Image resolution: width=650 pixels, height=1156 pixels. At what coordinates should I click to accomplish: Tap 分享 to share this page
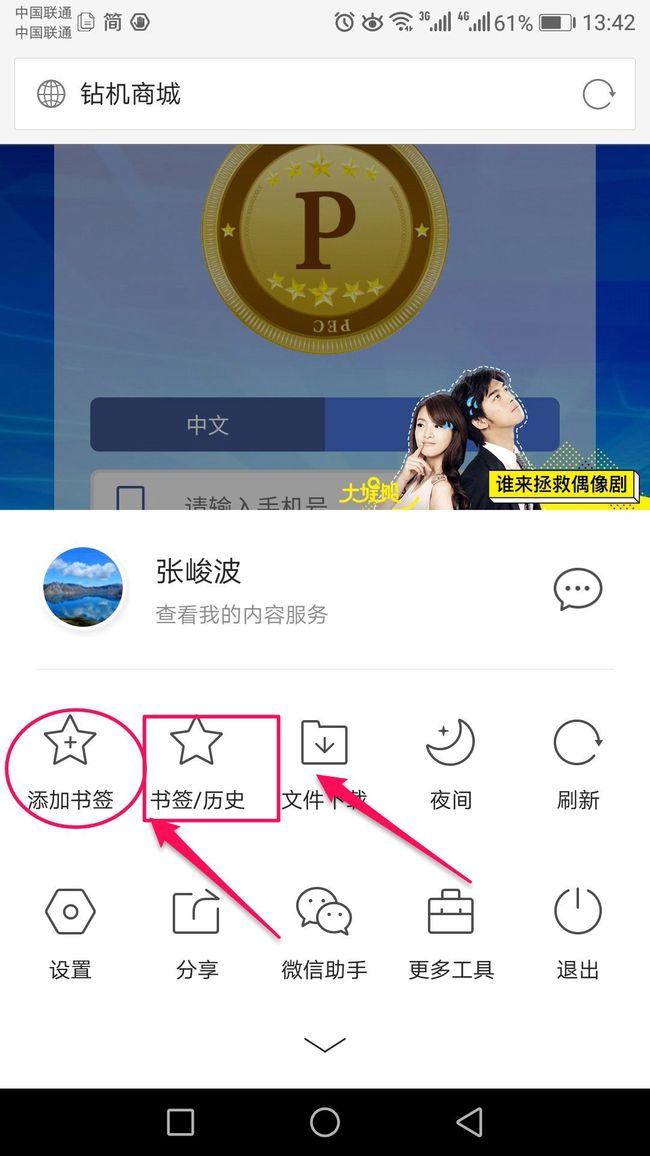click(x=197, y=934)
